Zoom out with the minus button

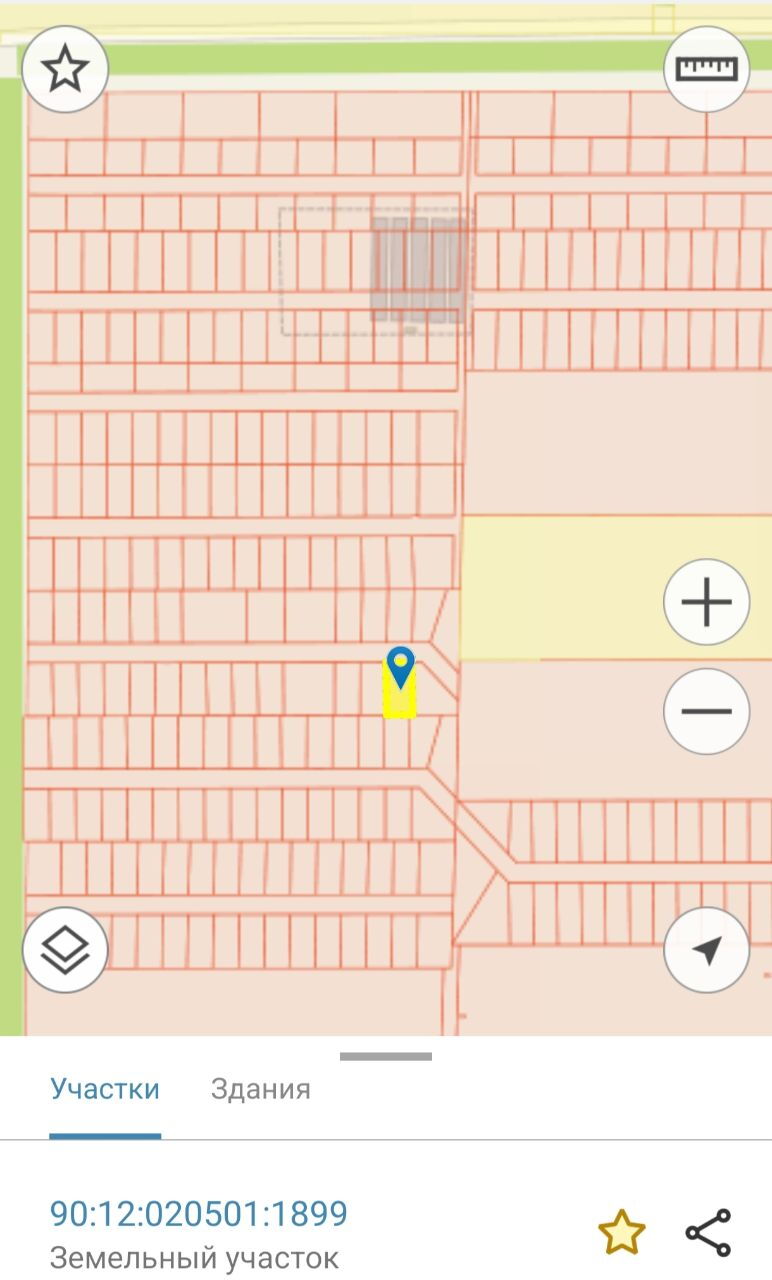[707, 711]
